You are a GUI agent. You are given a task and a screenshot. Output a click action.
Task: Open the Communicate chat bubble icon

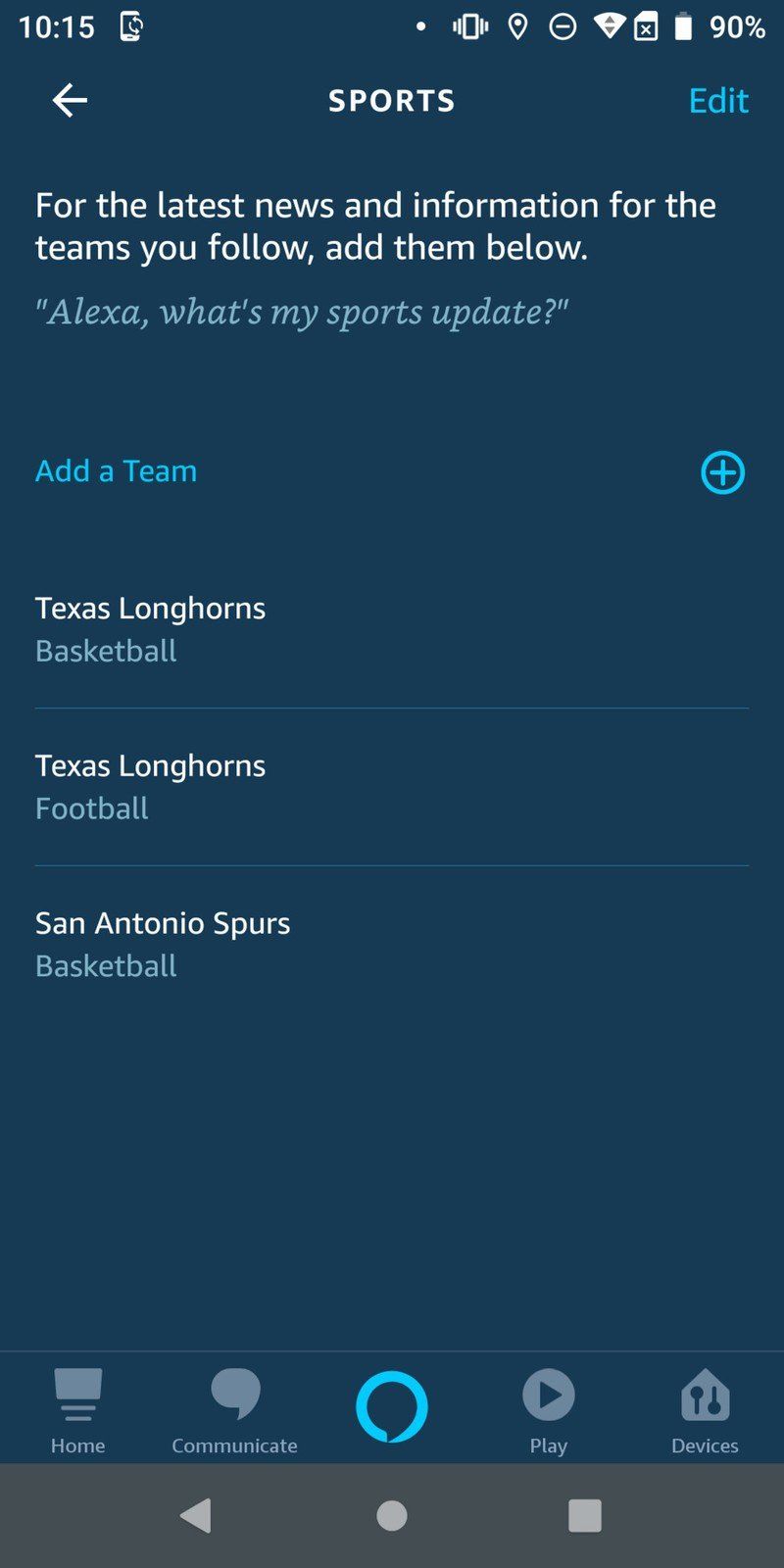coord(234,1406)
